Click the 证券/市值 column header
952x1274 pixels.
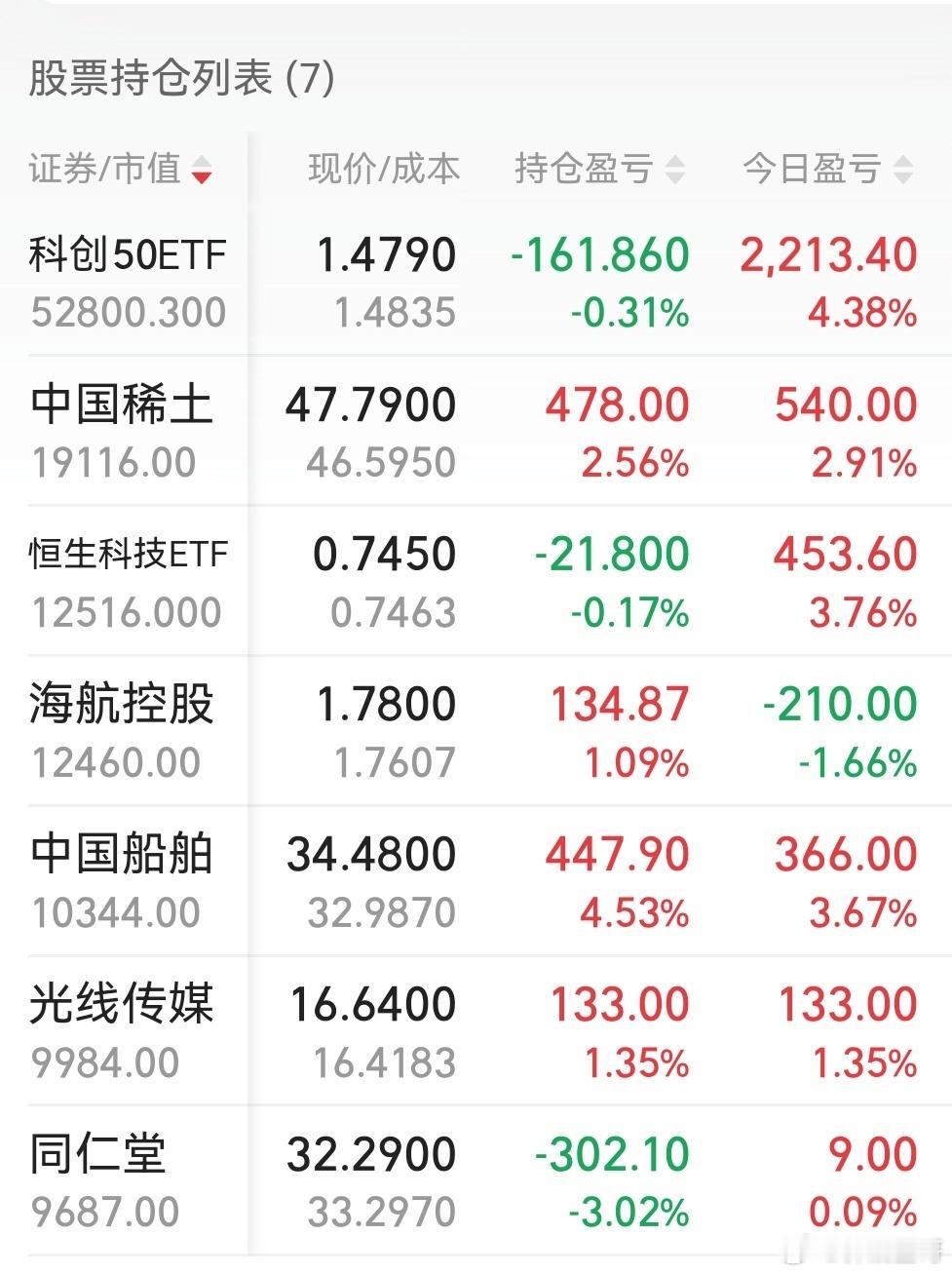point(107,169)
